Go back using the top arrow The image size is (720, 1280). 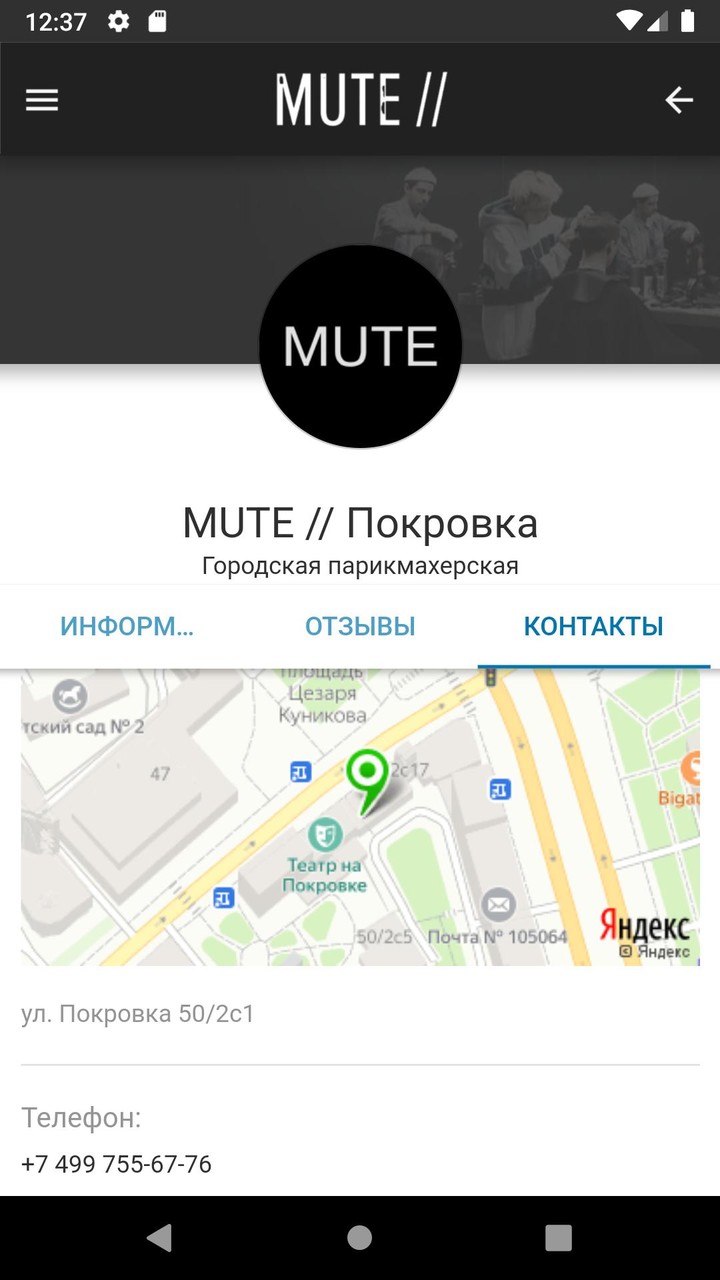pos(679,100)
